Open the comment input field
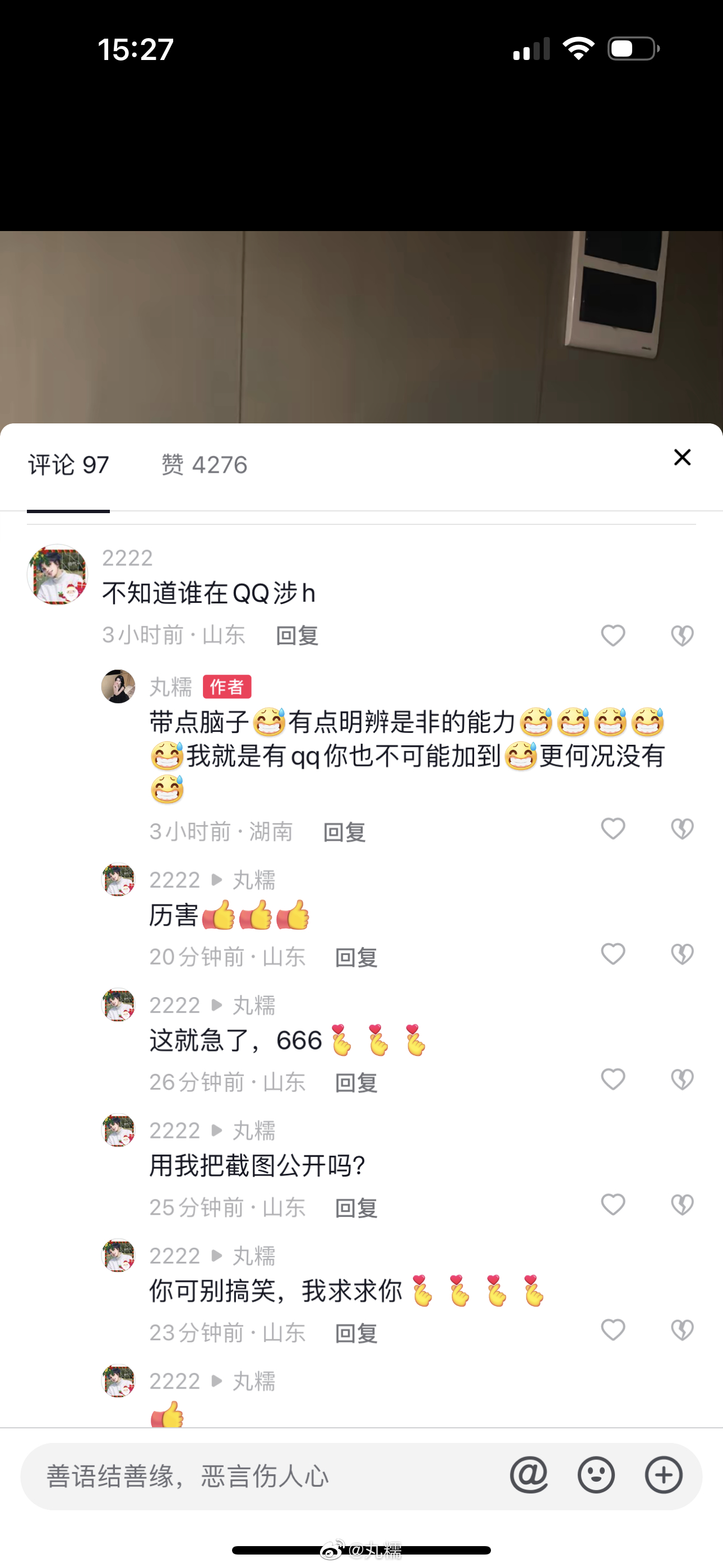 [256, 1477]
